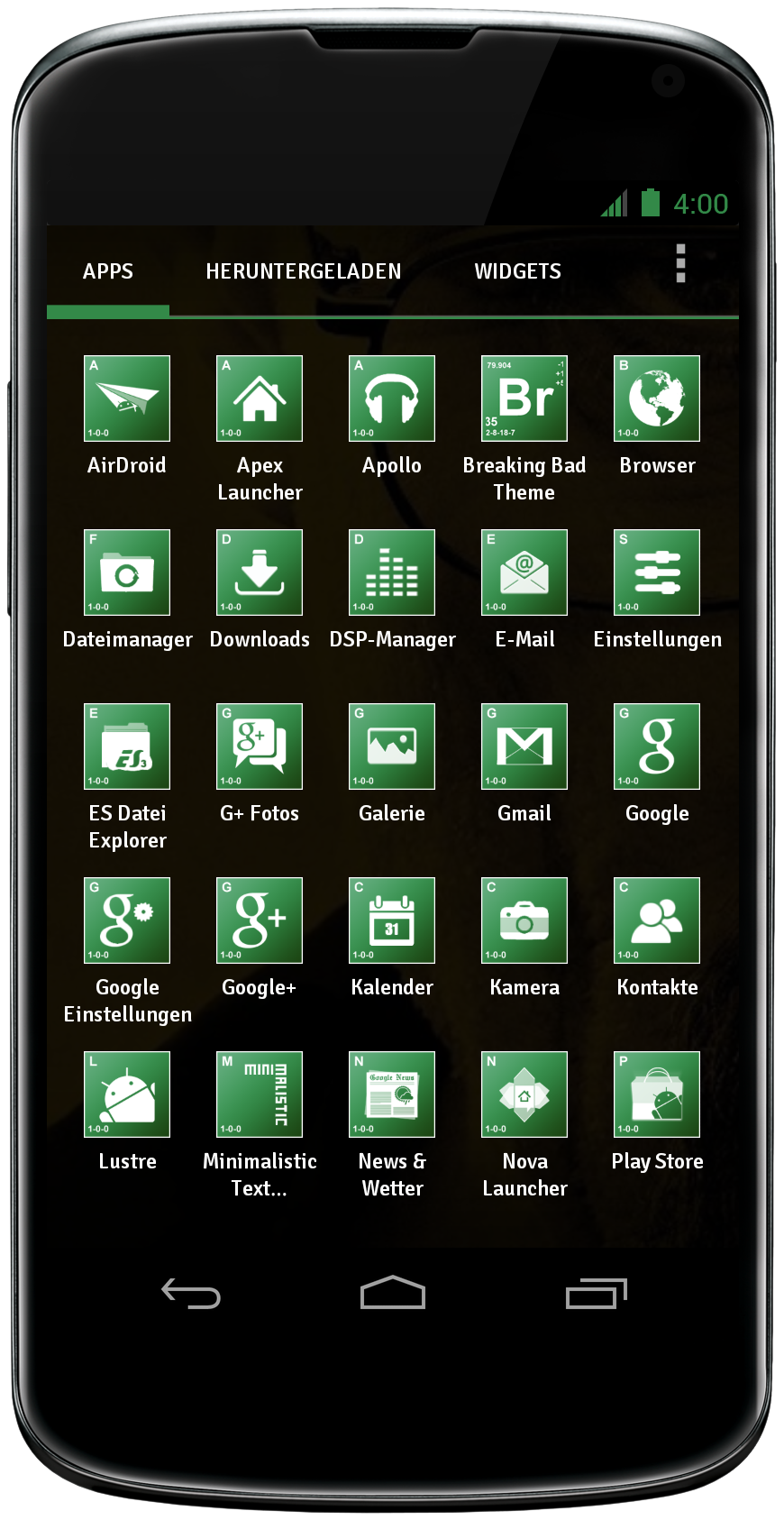This screenshot has height=1520, width=784.
Task: Tap the system back button
Action: (x=191, y=1294)
